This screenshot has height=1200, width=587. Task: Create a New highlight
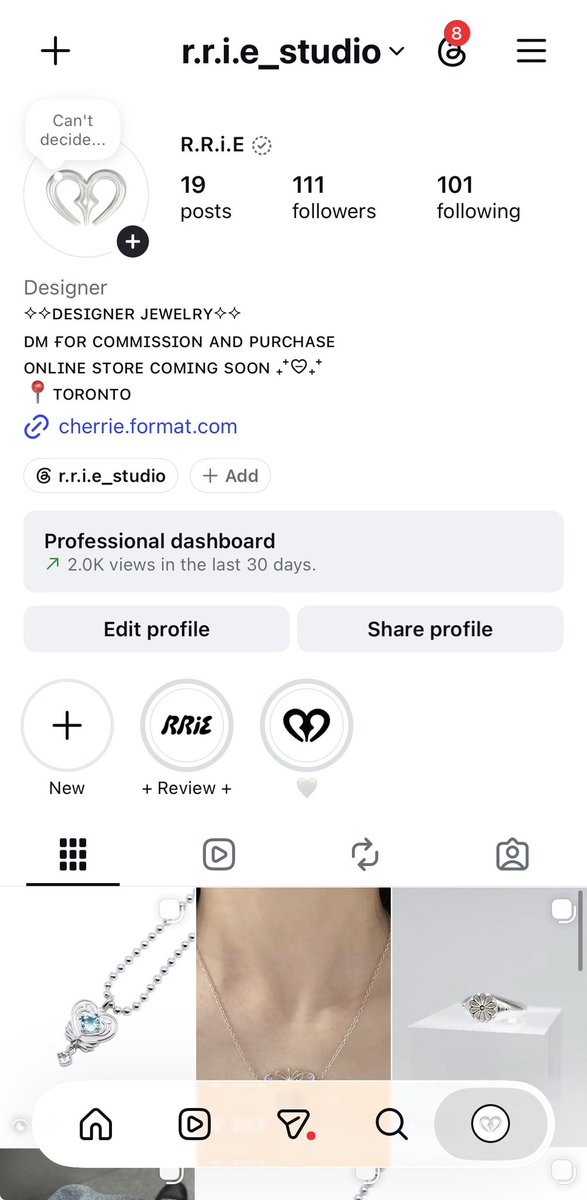click(x=67, y=726)
